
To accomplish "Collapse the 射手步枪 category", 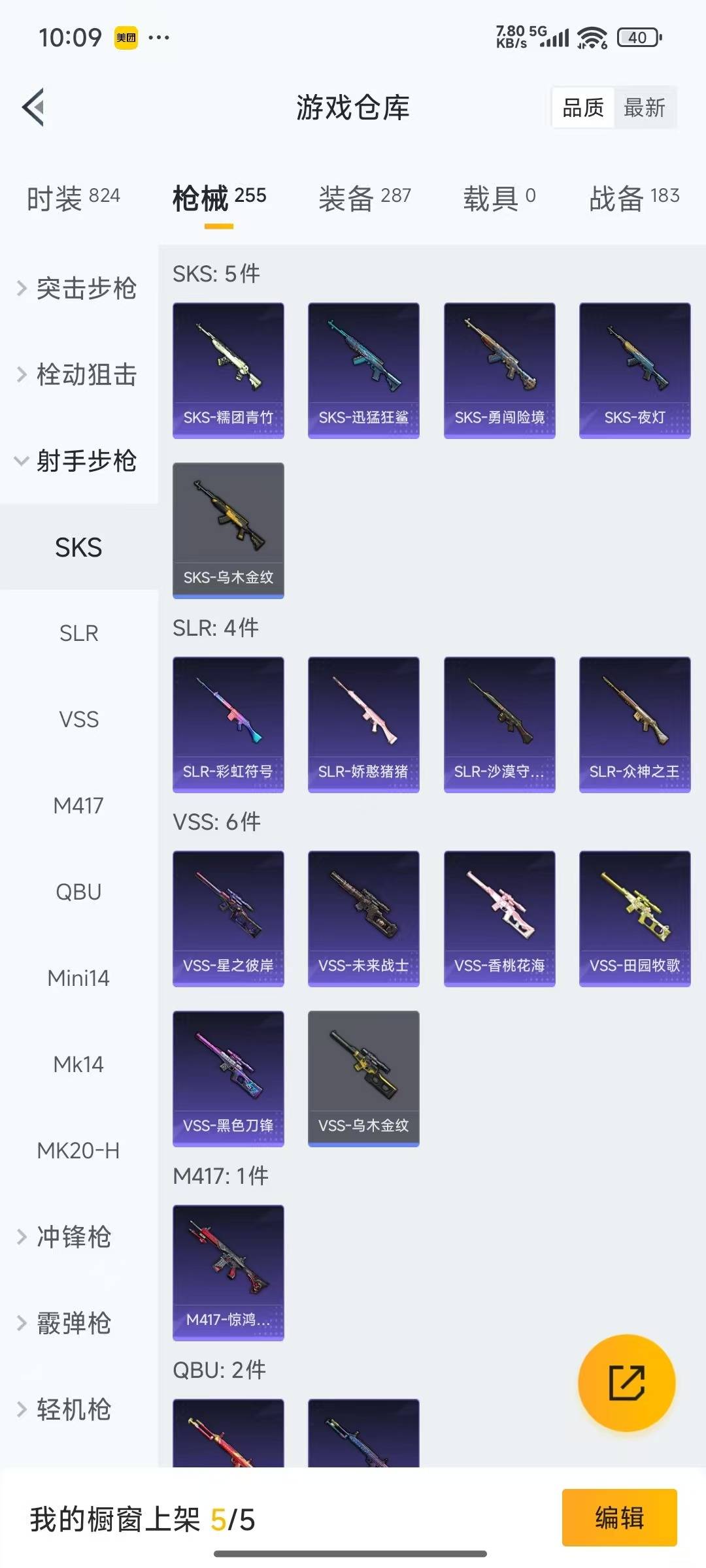I will pos(78,461).
